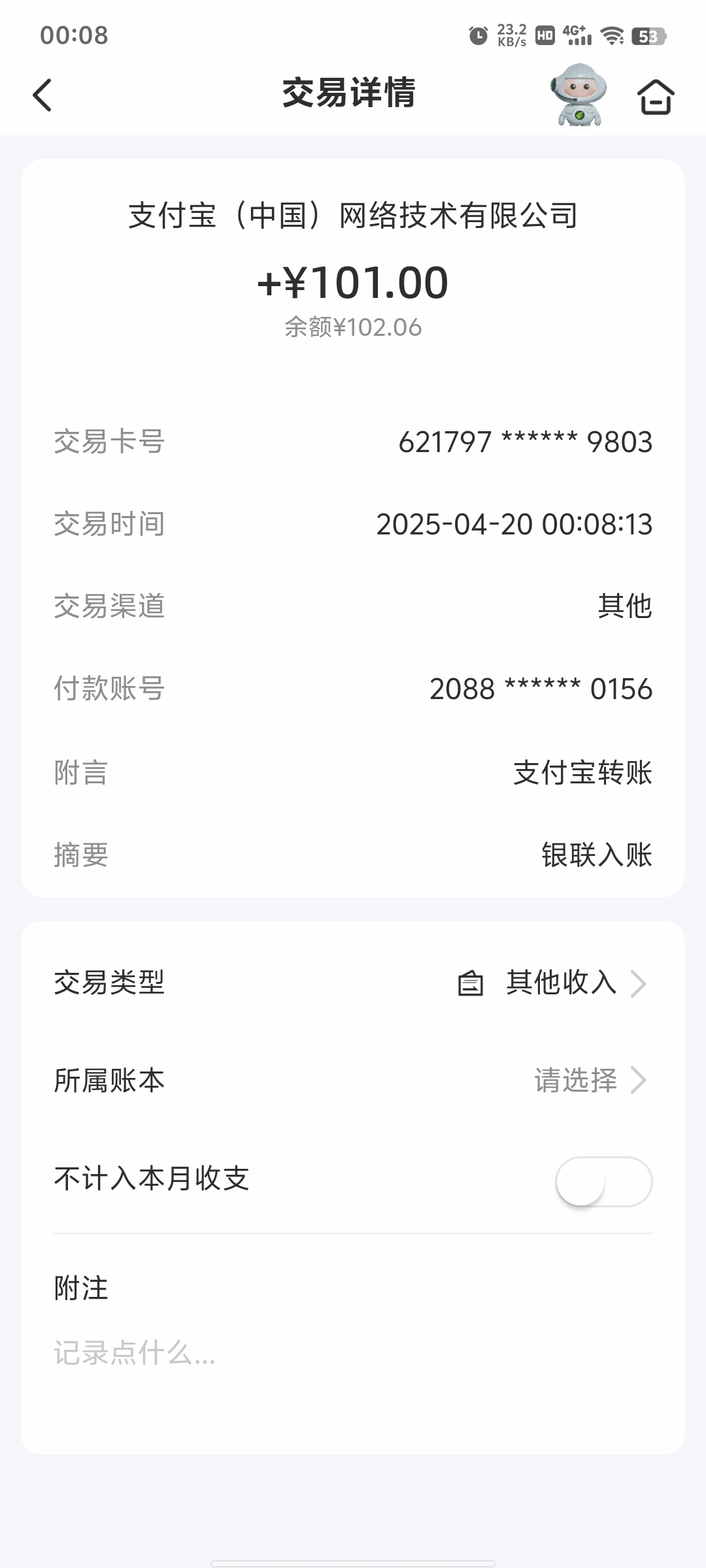Tap the +¥101.00 transaction amount

[353, 284]
